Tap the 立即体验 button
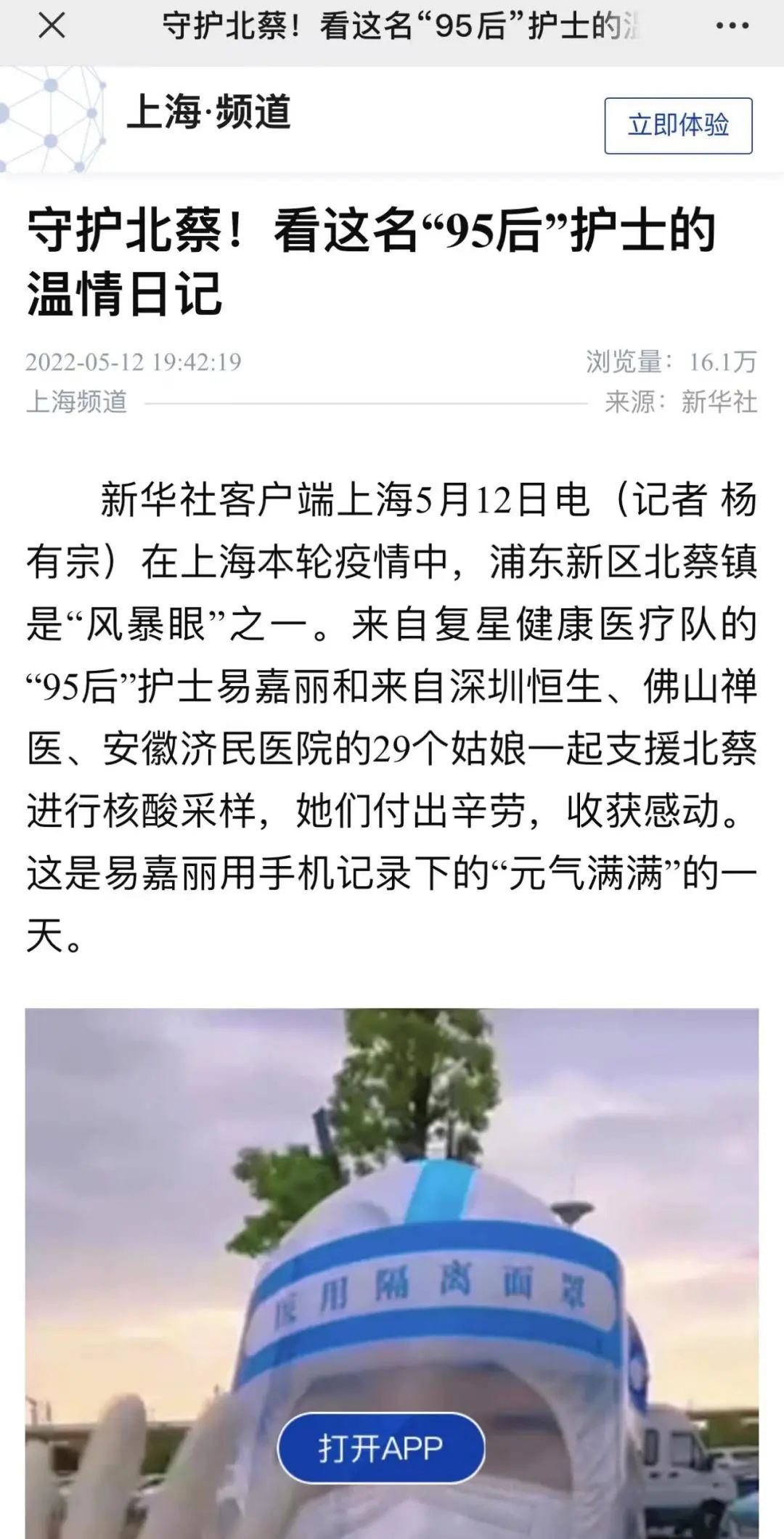The width and height of the screenshot is (784, 1539). (678, 126)
